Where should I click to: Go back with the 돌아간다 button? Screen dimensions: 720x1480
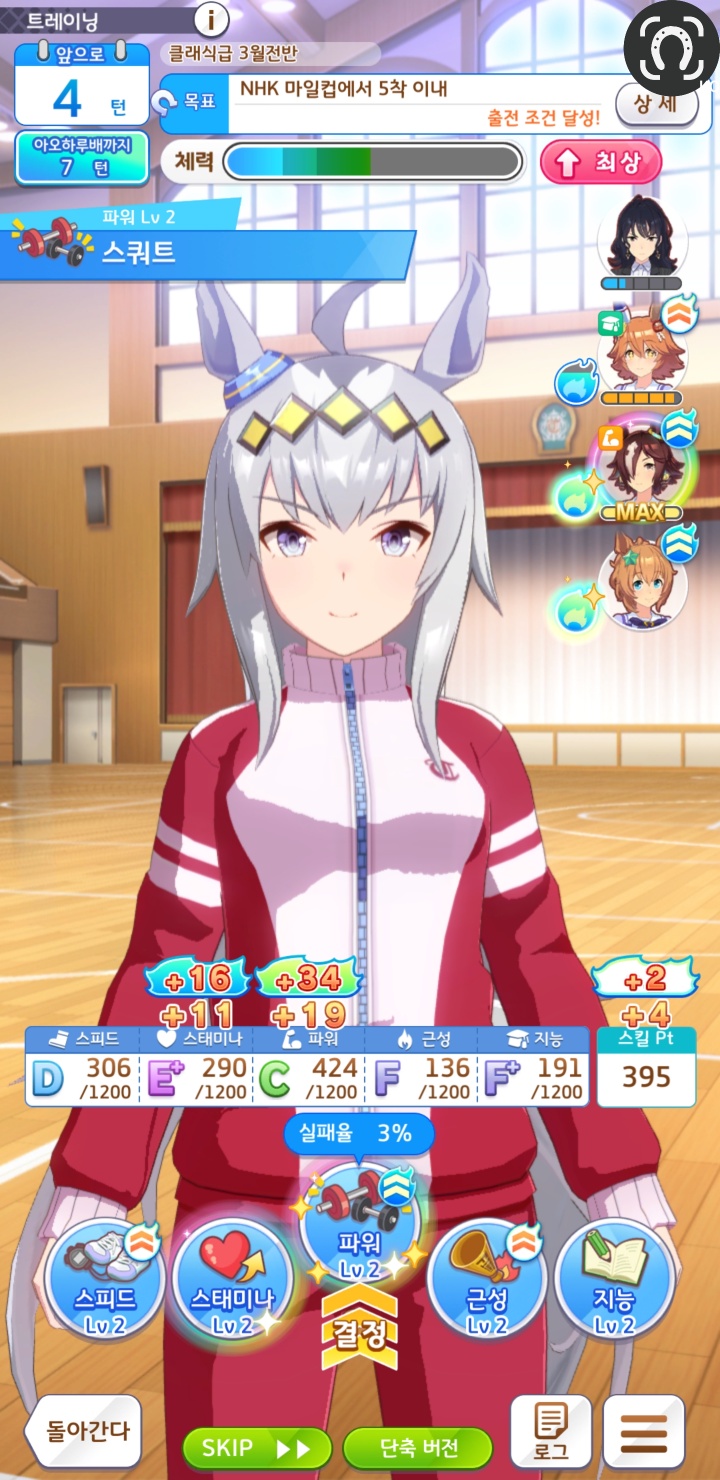tap(82, 1431)
